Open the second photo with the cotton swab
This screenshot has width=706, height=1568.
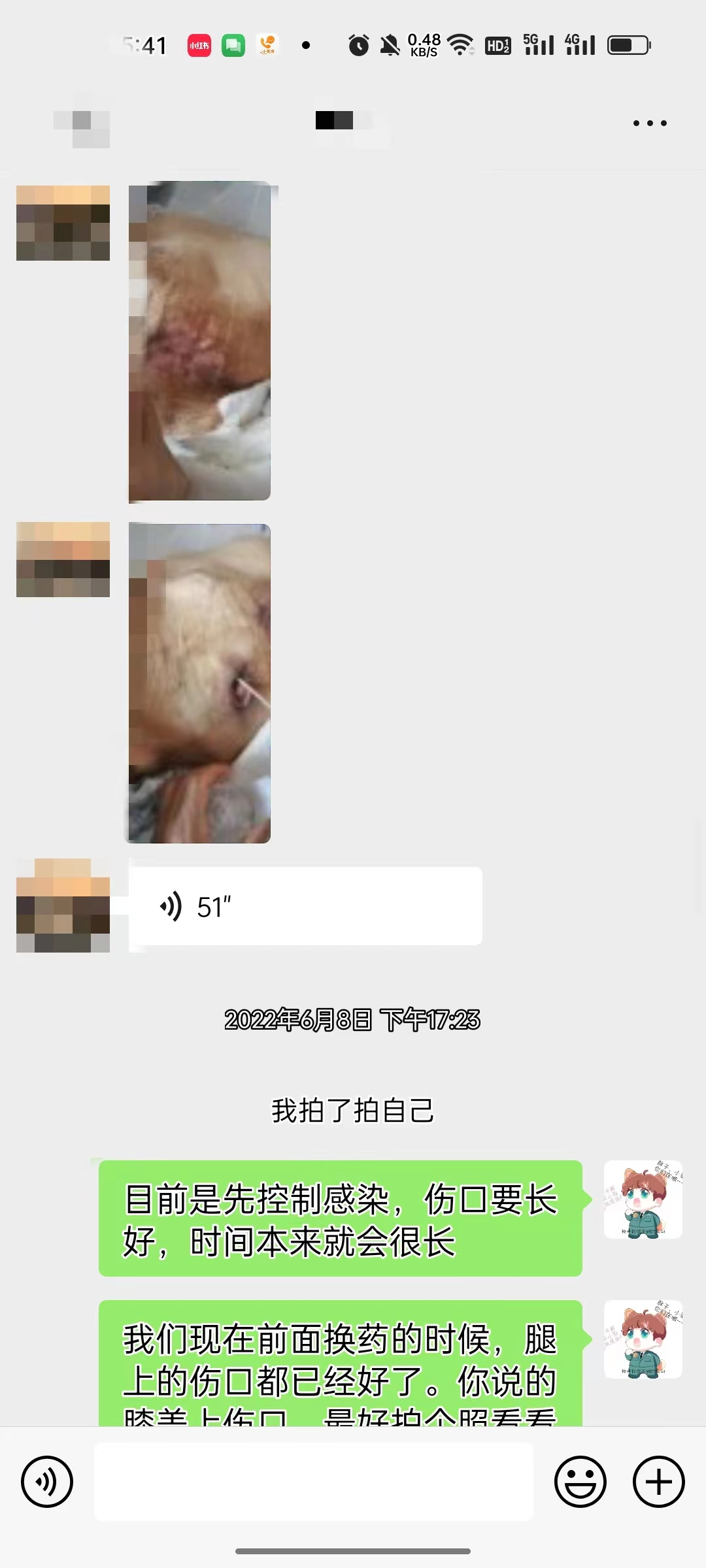[x=199, y=683]
